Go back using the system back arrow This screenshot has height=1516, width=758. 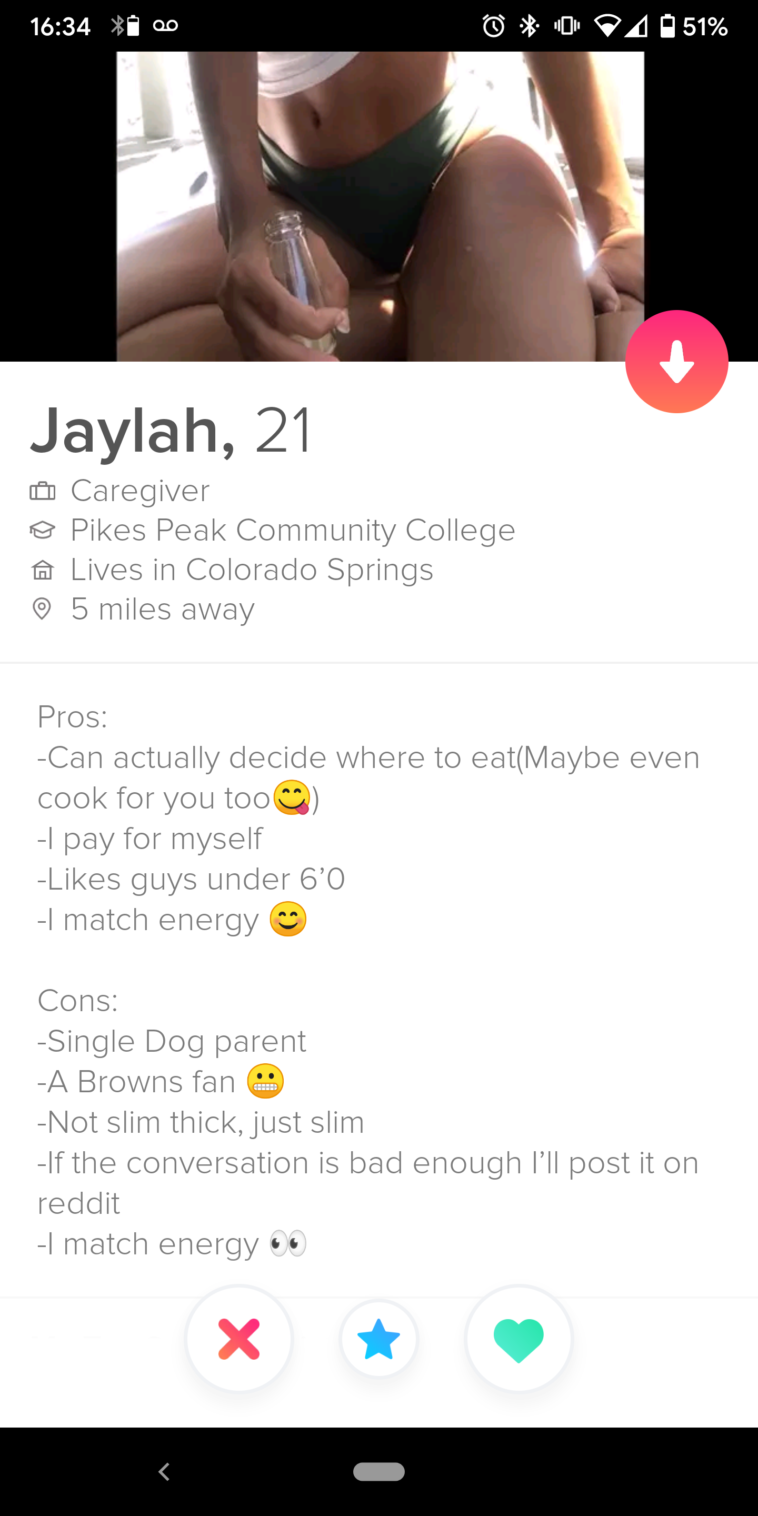165,1471
